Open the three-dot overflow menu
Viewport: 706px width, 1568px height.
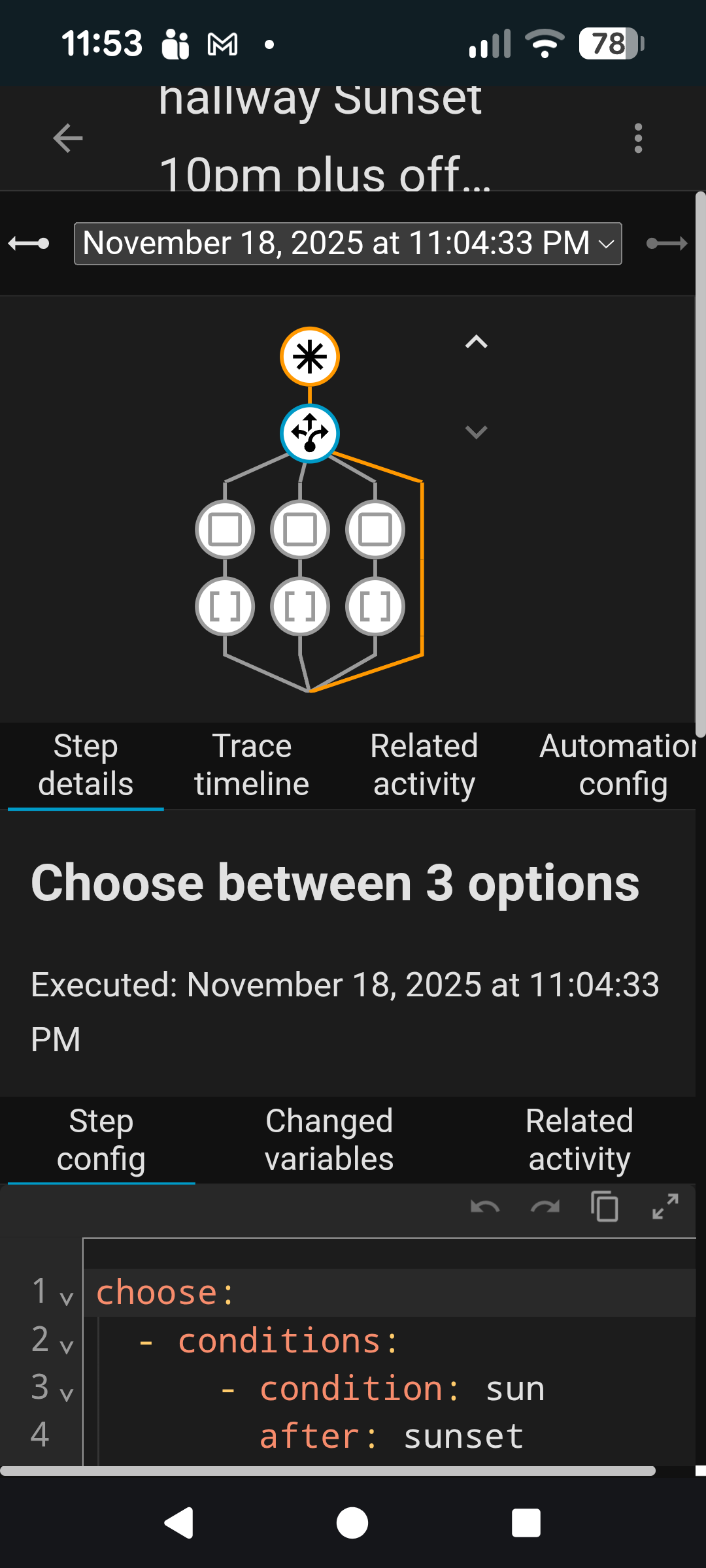(638, 139)
